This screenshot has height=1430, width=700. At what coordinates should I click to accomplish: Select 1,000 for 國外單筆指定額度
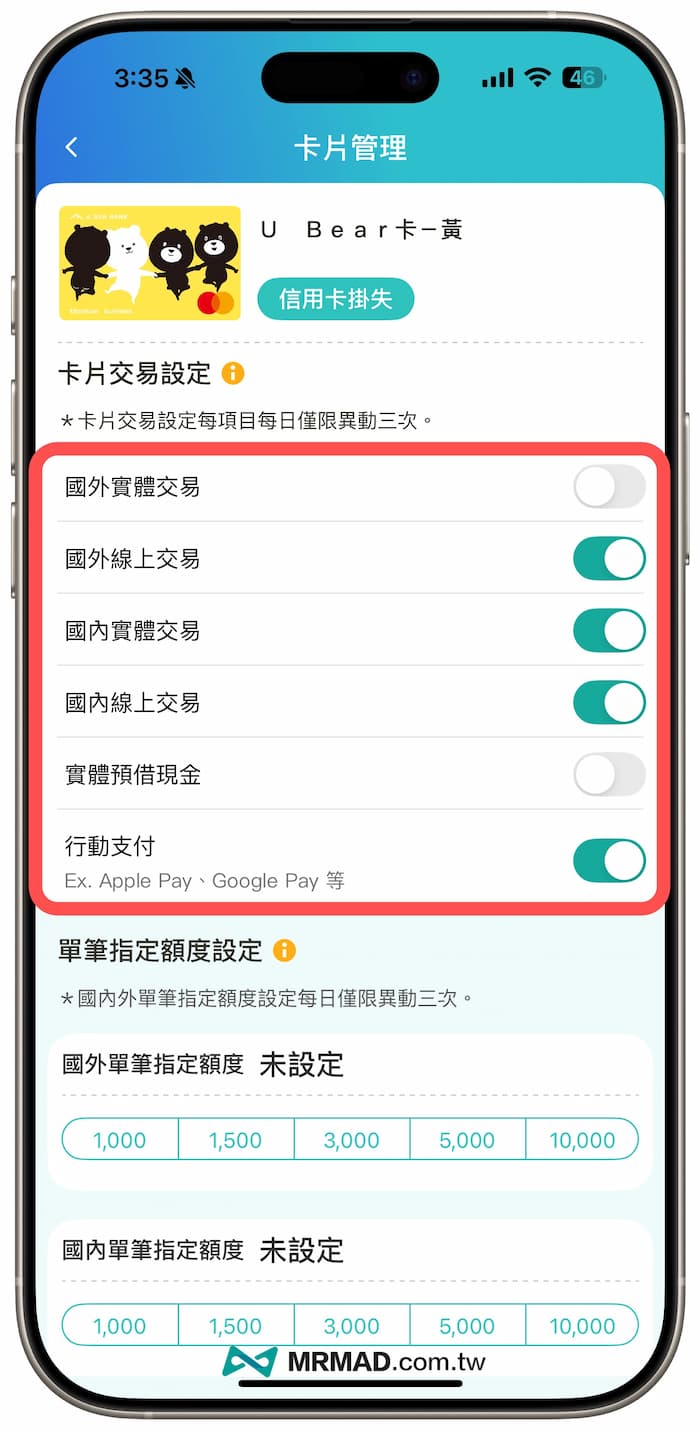[120, 1140]
